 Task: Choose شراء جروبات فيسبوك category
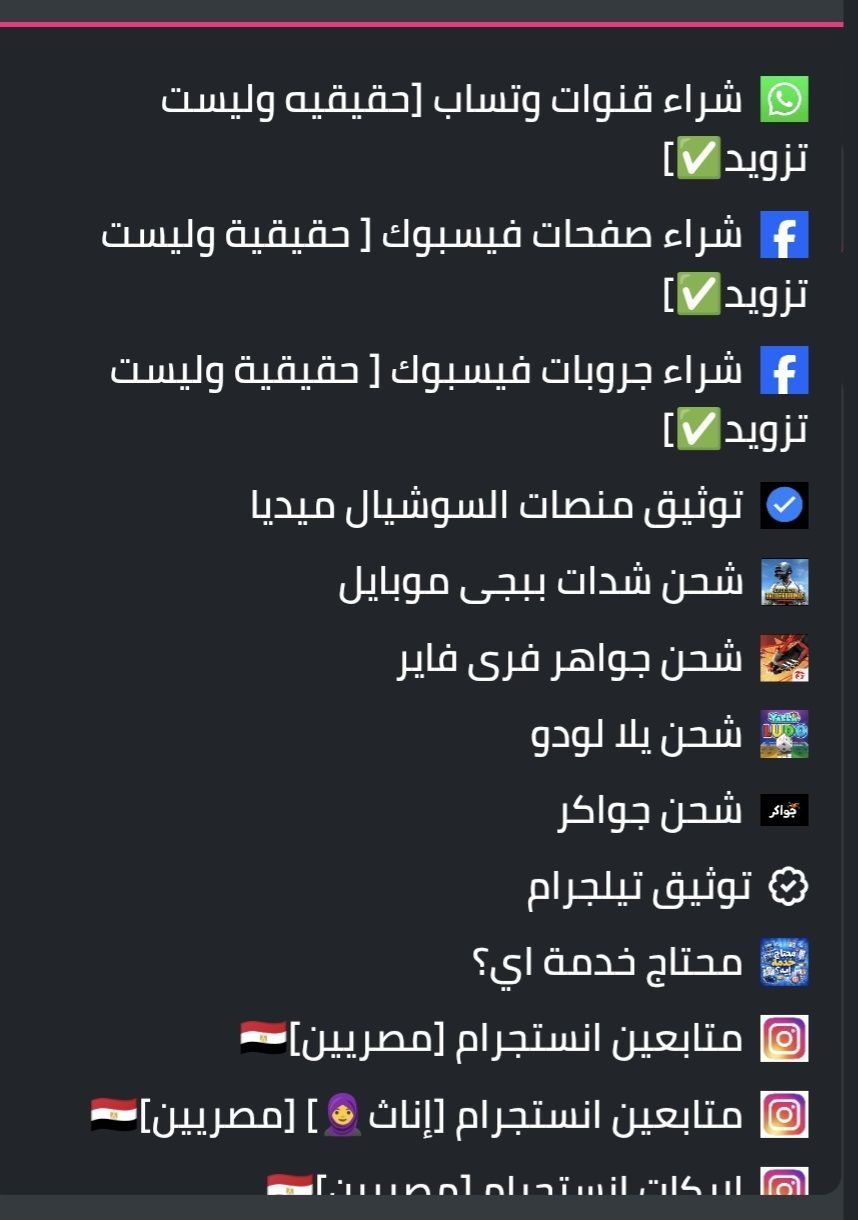(460, 371)
